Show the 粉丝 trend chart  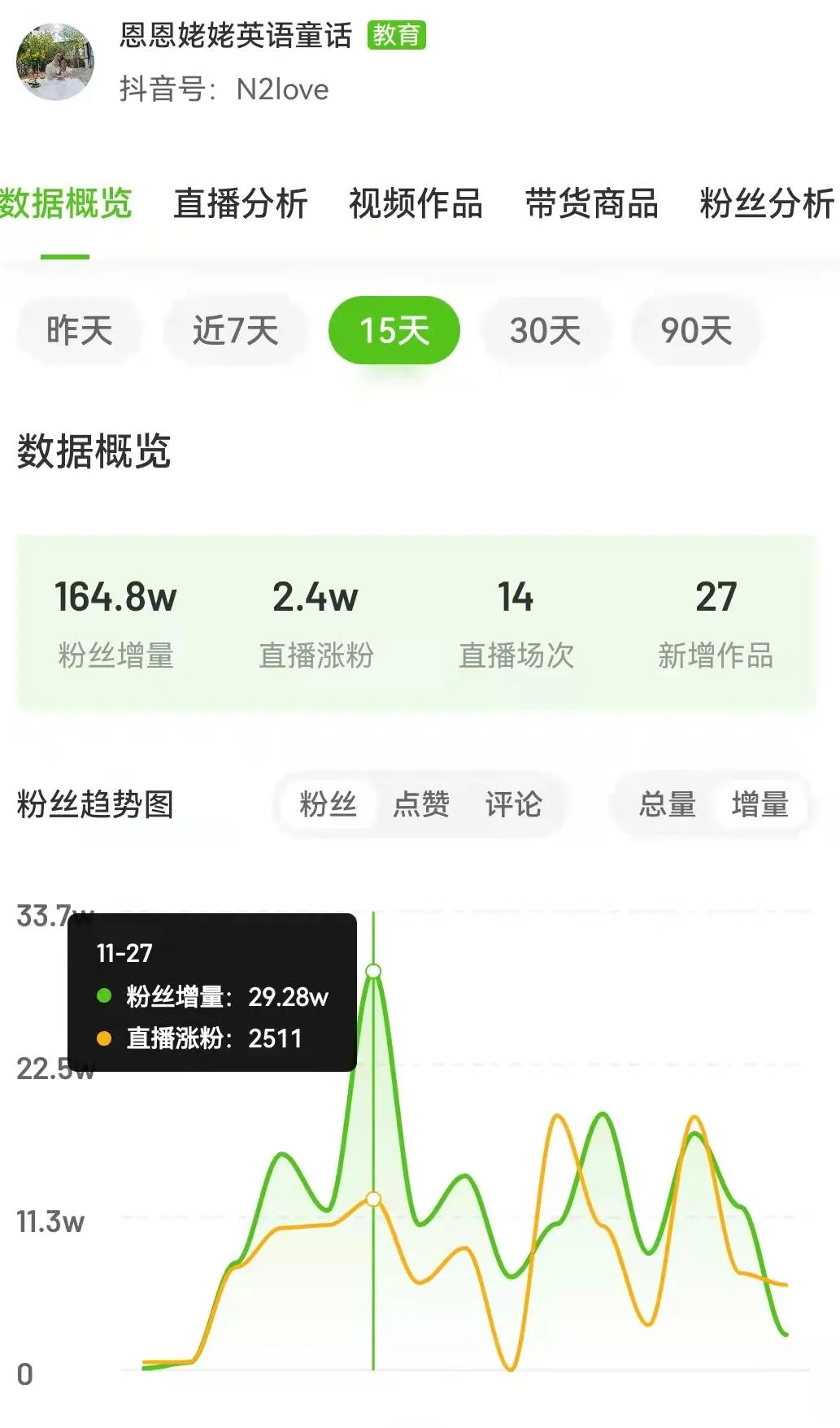pyautogui.click(x=328, y=804)
